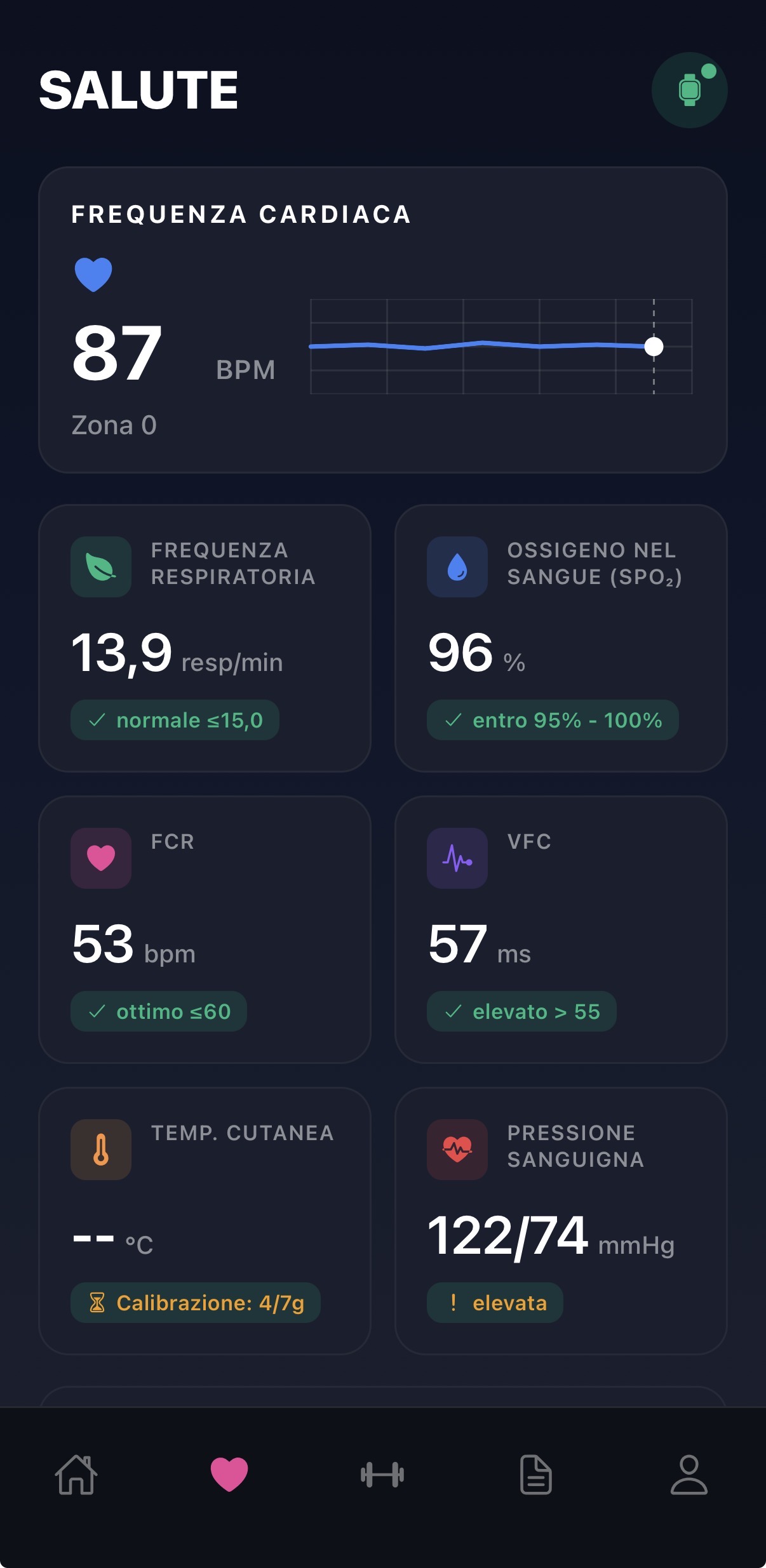Switch to the workout dumbbell tab
Viewport: 766px width, 1568px height.
tap(382, 1475)
